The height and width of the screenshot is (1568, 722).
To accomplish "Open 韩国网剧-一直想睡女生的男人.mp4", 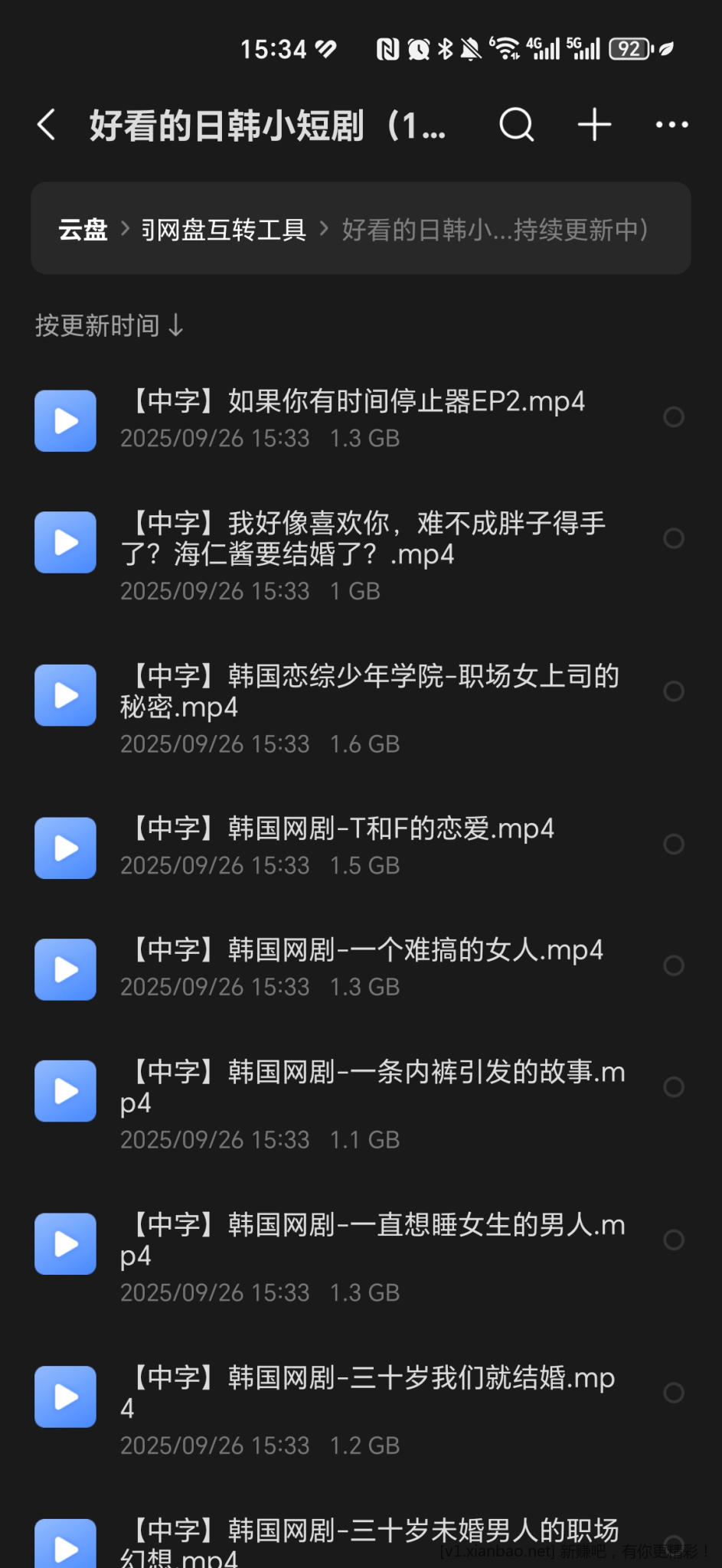I will (372, 1240).
